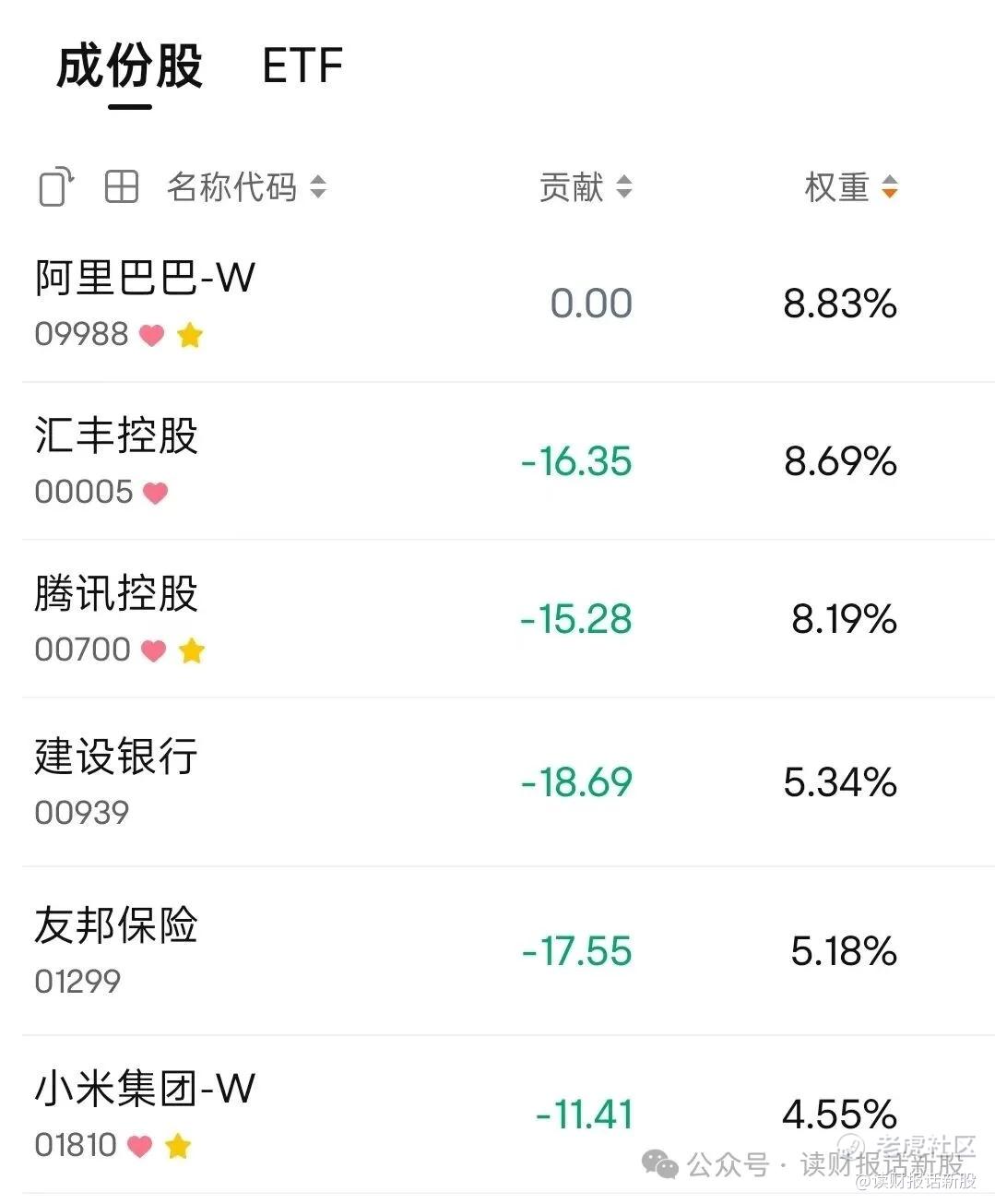Image resolution: width=995 pixels, height=1204 pixels.
Task: View 腾讯控股 00700 details
Action: [498, 619]
